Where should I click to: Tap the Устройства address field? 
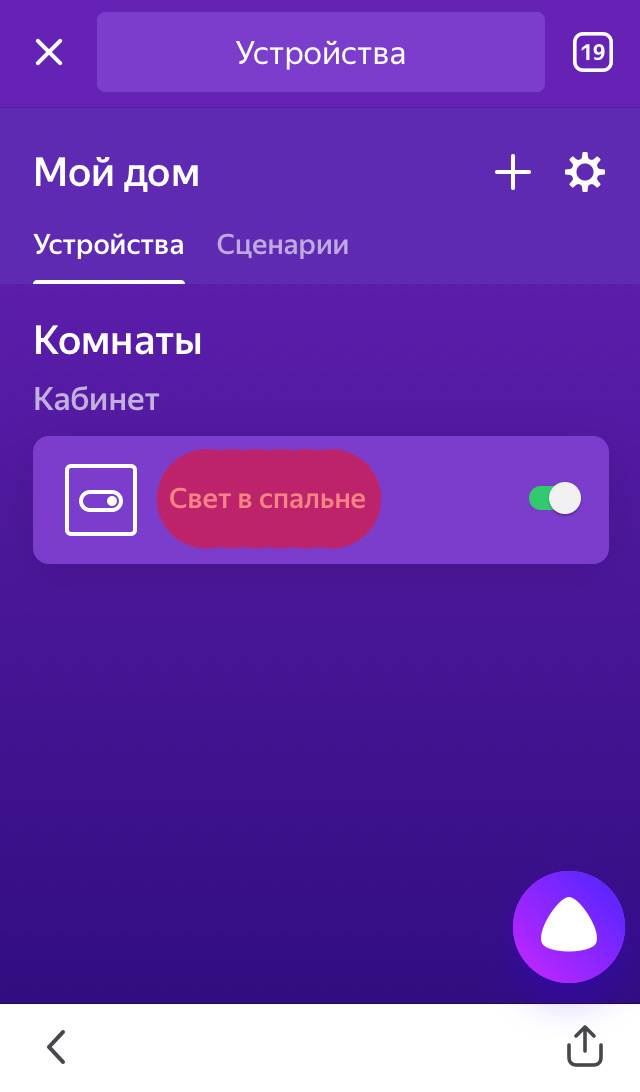tap(320, 52)
